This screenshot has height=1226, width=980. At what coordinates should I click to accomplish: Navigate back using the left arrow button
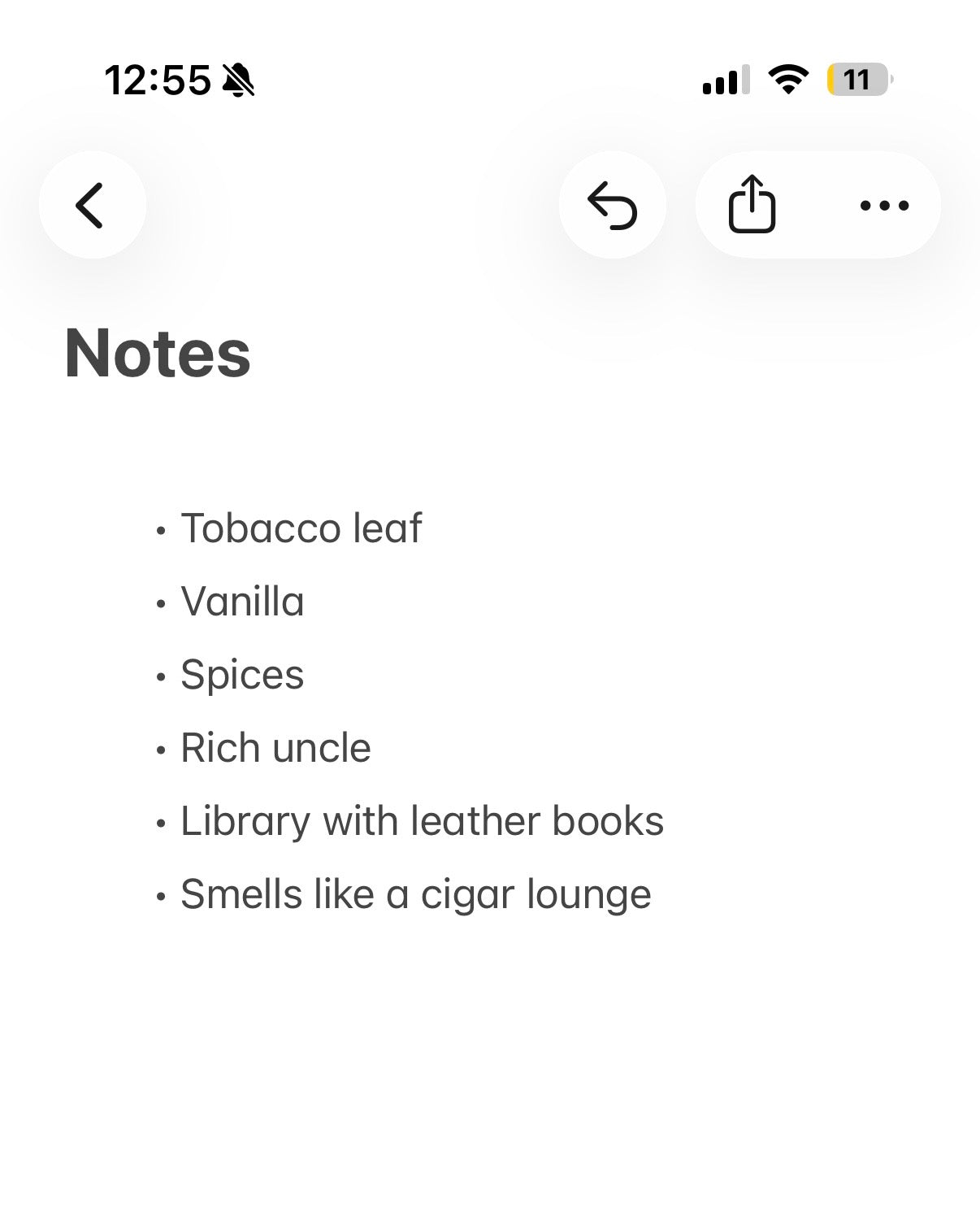(92, 206)
